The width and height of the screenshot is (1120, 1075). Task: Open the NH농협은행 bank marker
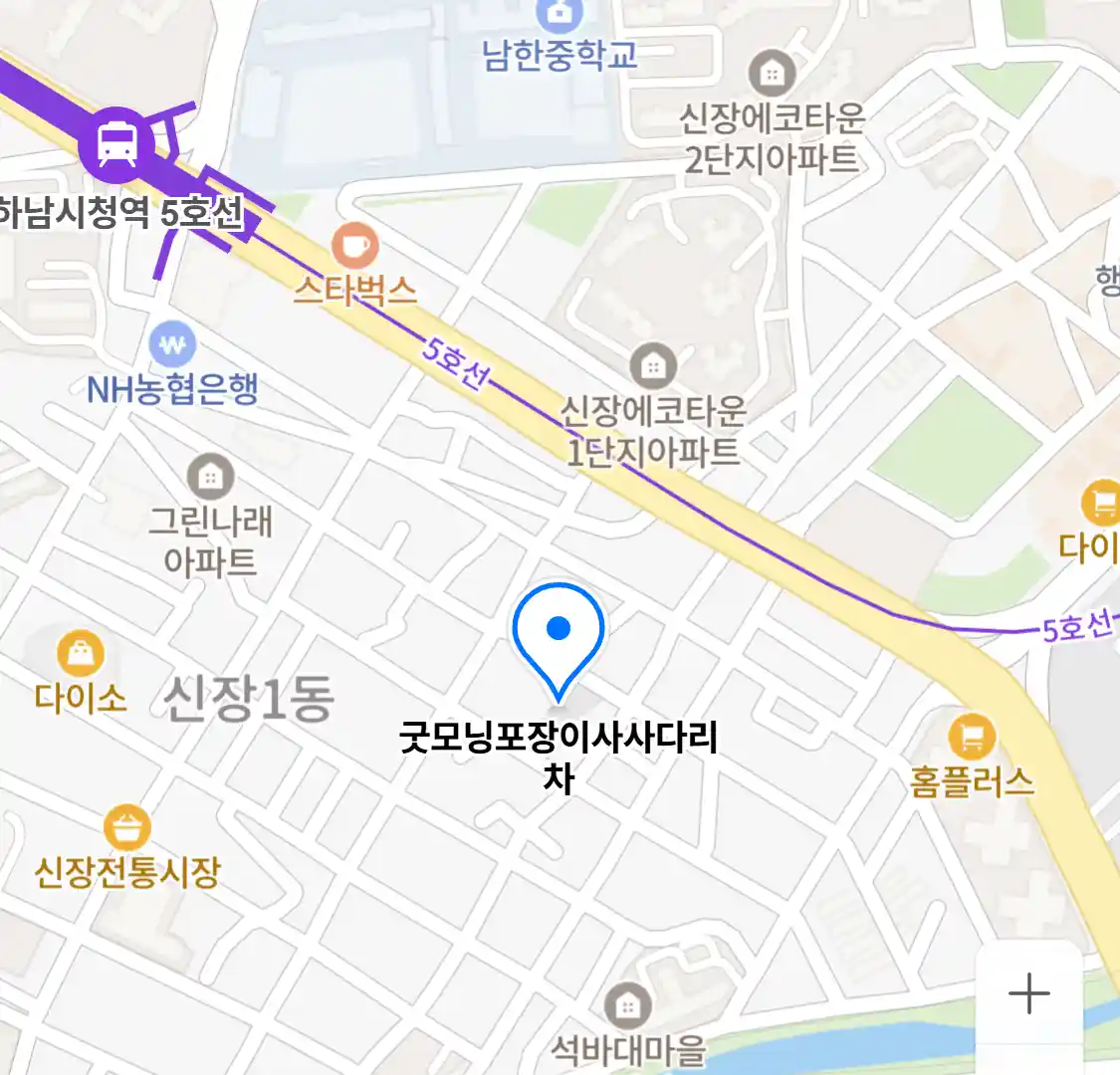(172, 345)
